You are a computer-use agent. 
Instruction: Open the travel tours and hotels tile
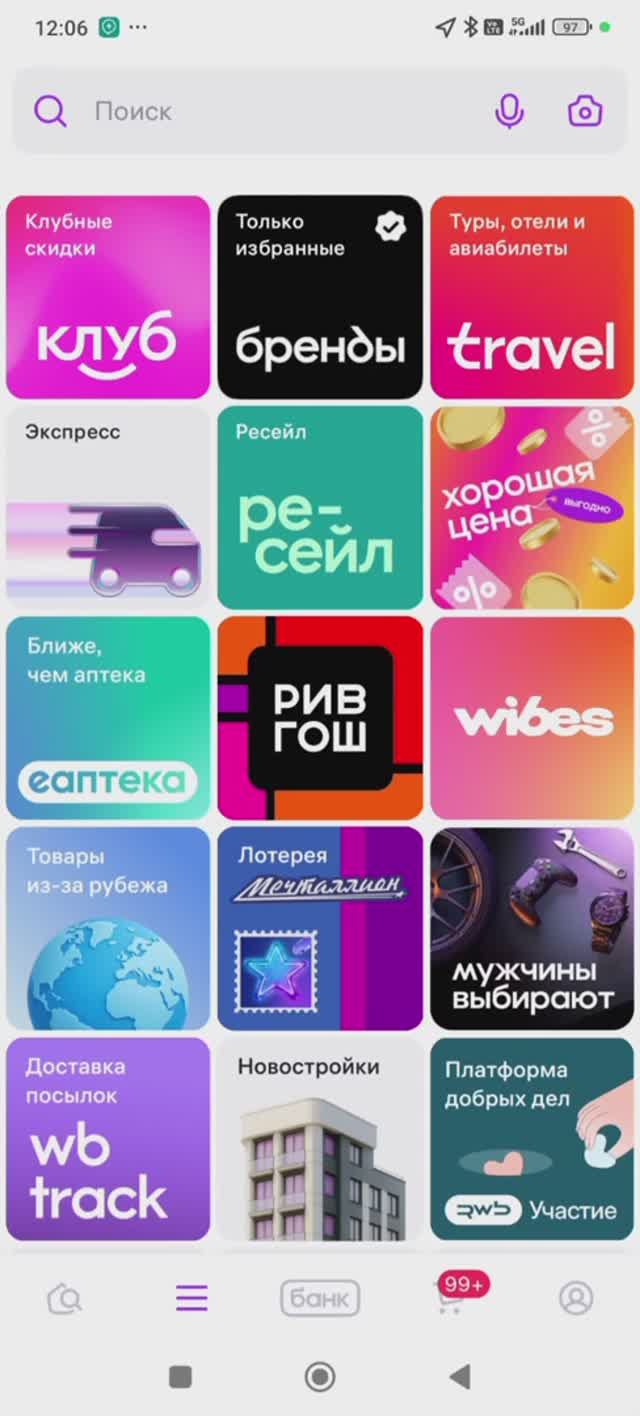(x=532, y=297)
